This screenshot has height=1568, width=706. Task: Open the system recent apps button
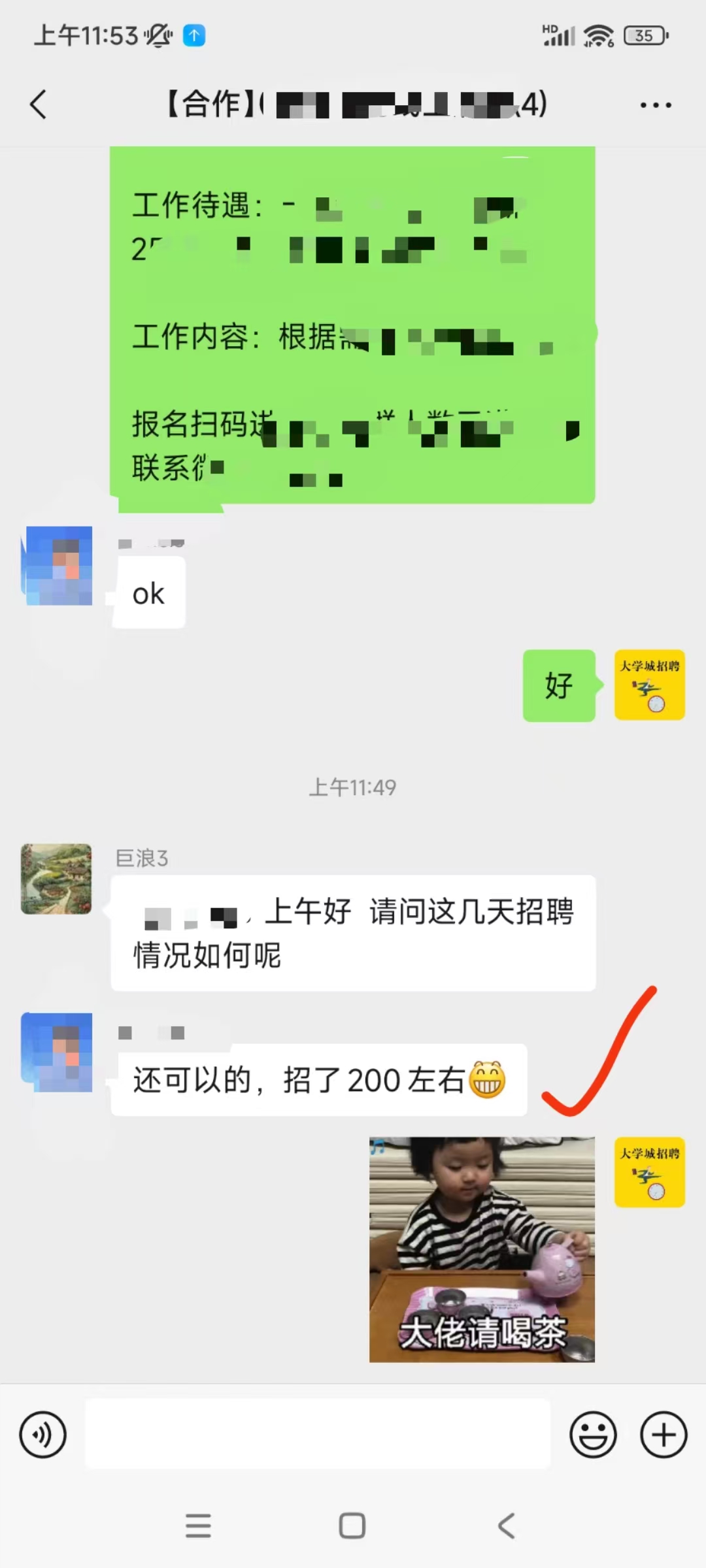click(x=198, y=1526)
